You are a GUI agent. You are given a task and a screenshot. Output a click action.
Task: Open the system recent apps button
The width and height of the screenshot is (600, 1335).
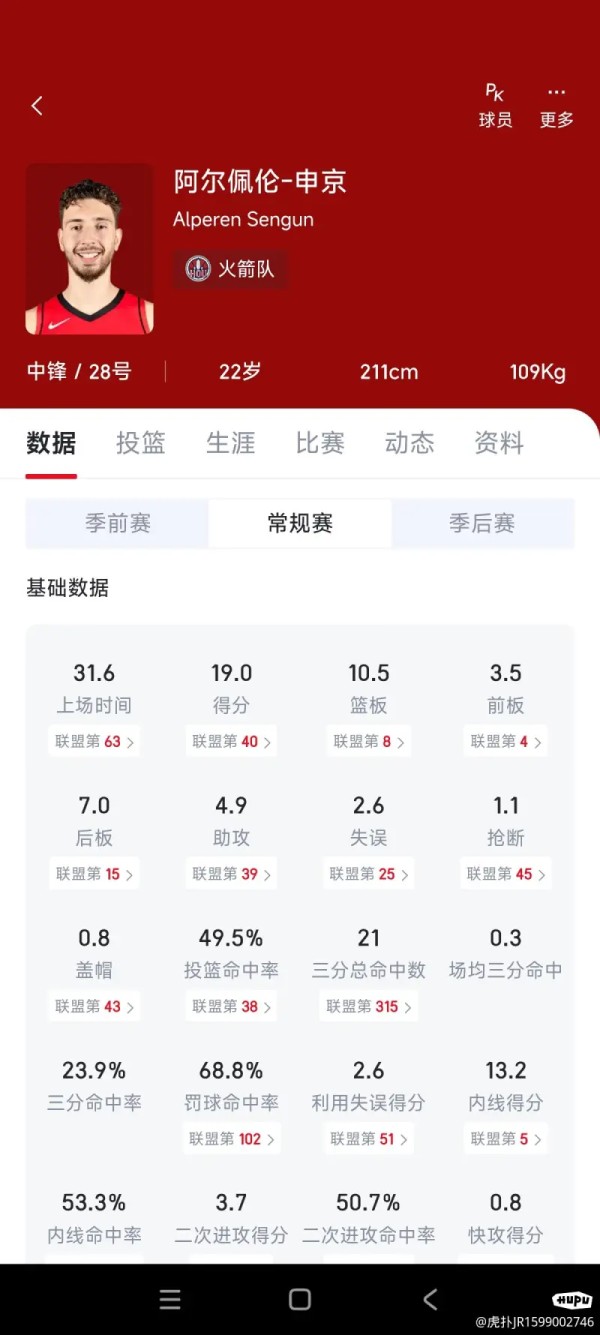click(170, 1299)
